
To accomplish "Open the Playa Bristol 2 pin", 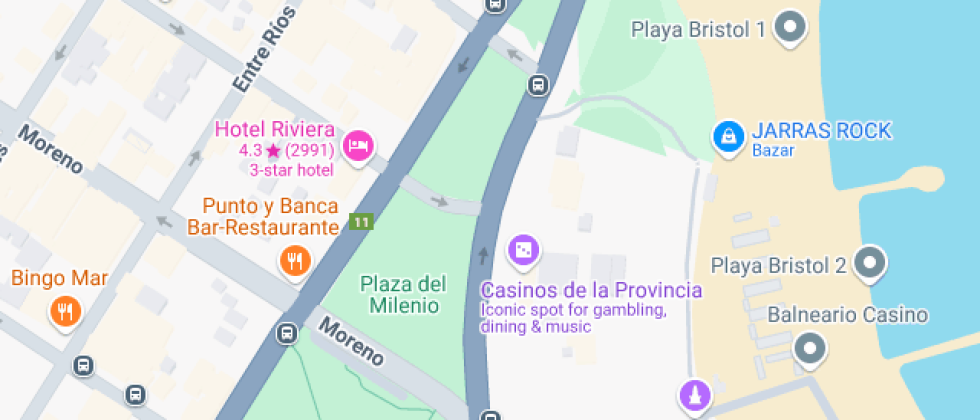I will tap(870, 264).
